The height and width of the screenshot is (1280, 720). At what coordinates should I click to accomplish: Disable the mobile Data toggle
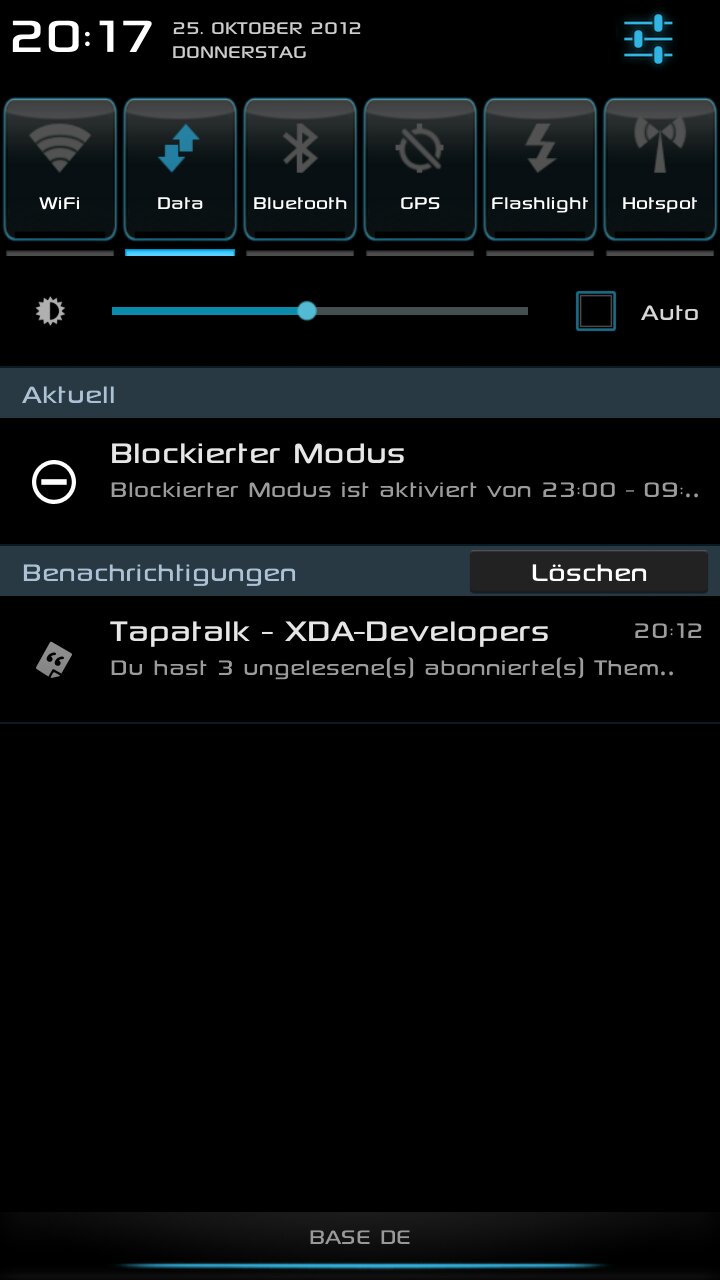coord(180,169)
